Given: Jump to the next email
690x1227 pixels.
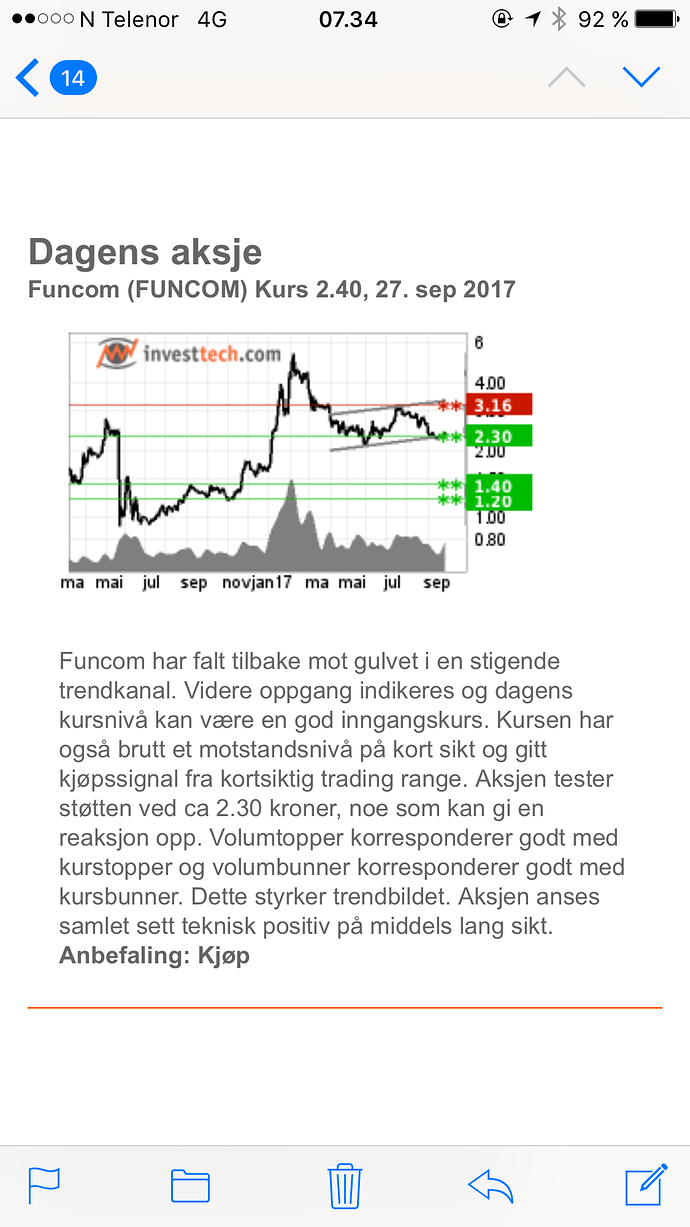Looking at the screenshot, I should tap(641, 77).
